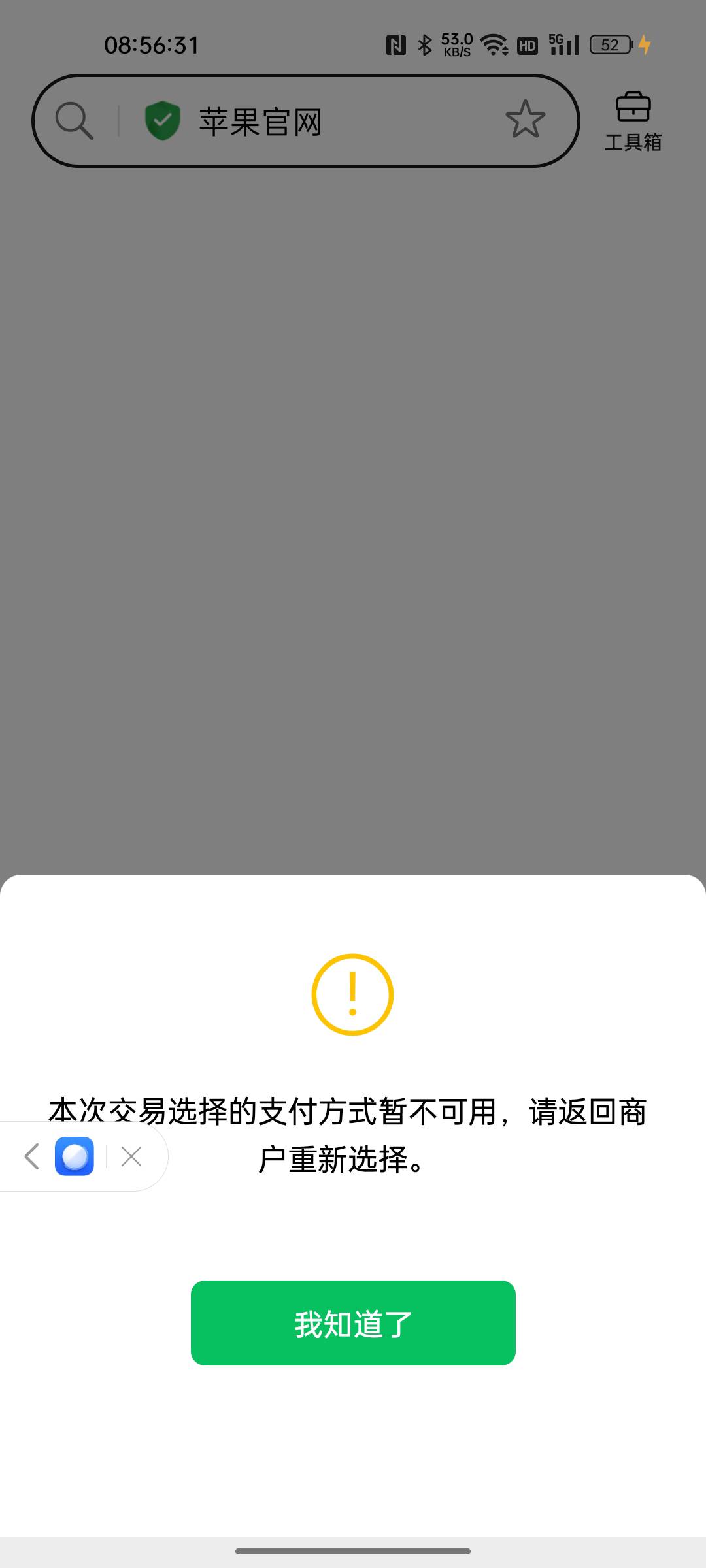Screen dimensions: 706x1568
Task: Bookmark the page with the star icon
Action: pyautogui.click(x=526, y=120)
